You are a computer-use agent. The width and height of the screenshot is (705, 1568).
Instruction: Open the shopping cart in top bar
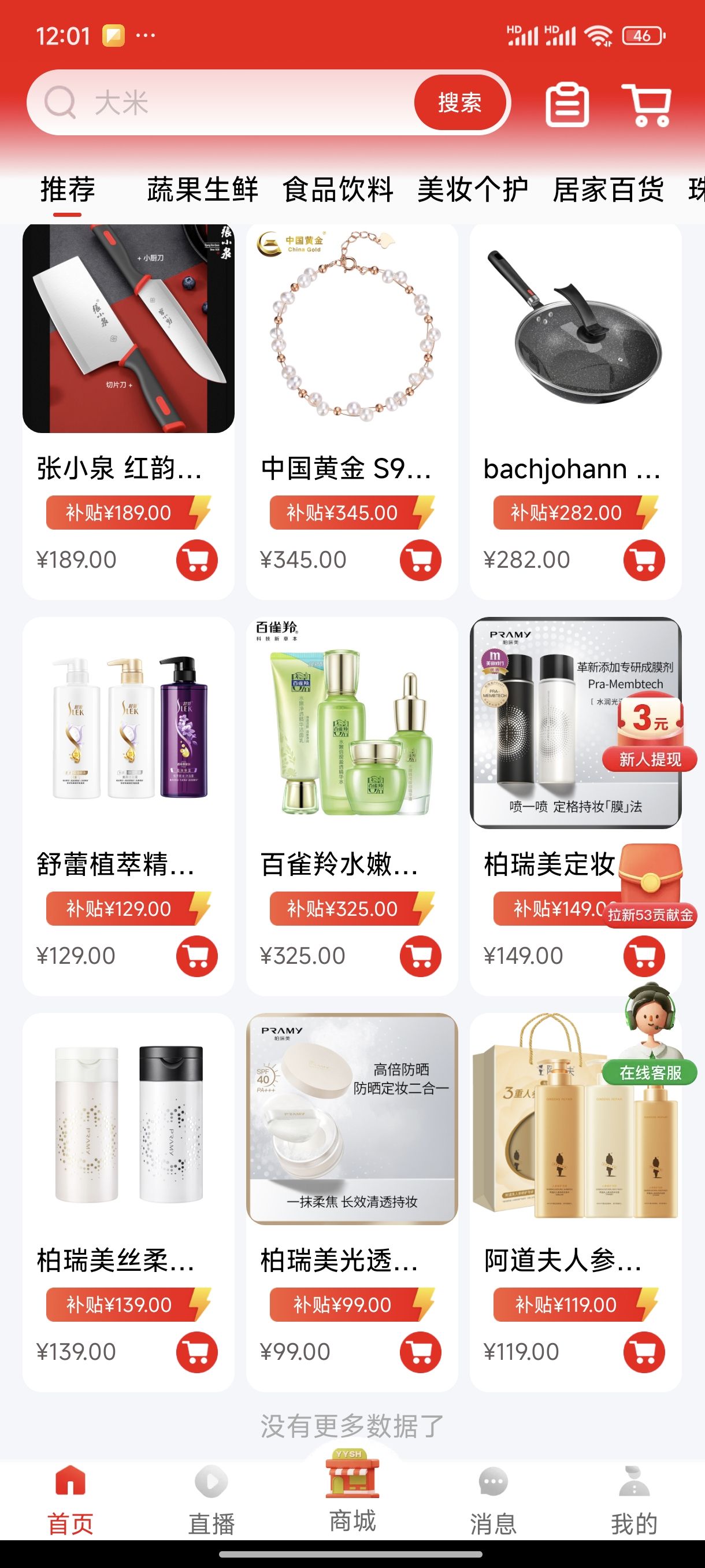pos(647,105)
